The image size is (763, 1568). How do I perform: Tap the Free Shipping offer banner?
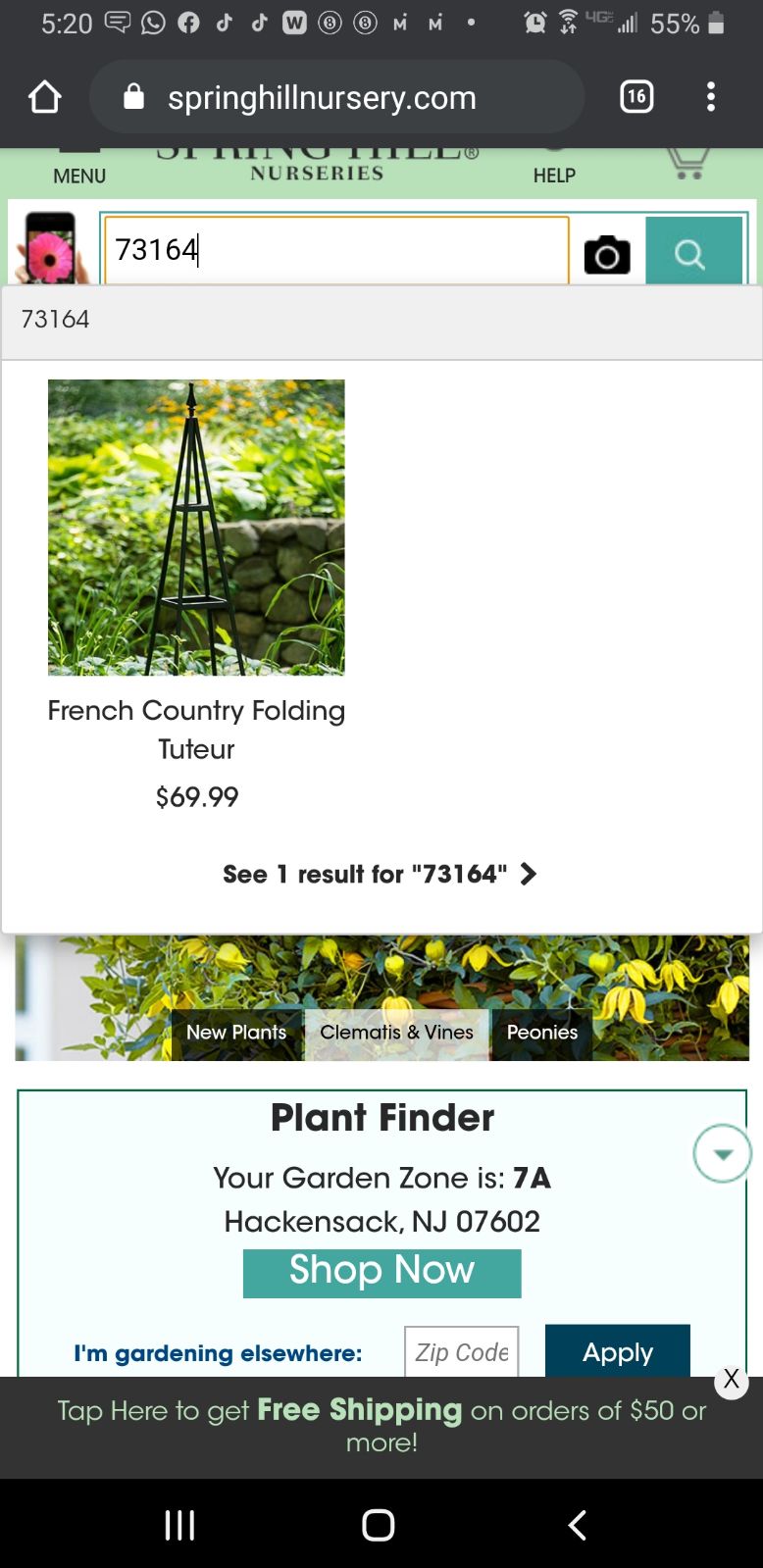tap(381, 1426)
